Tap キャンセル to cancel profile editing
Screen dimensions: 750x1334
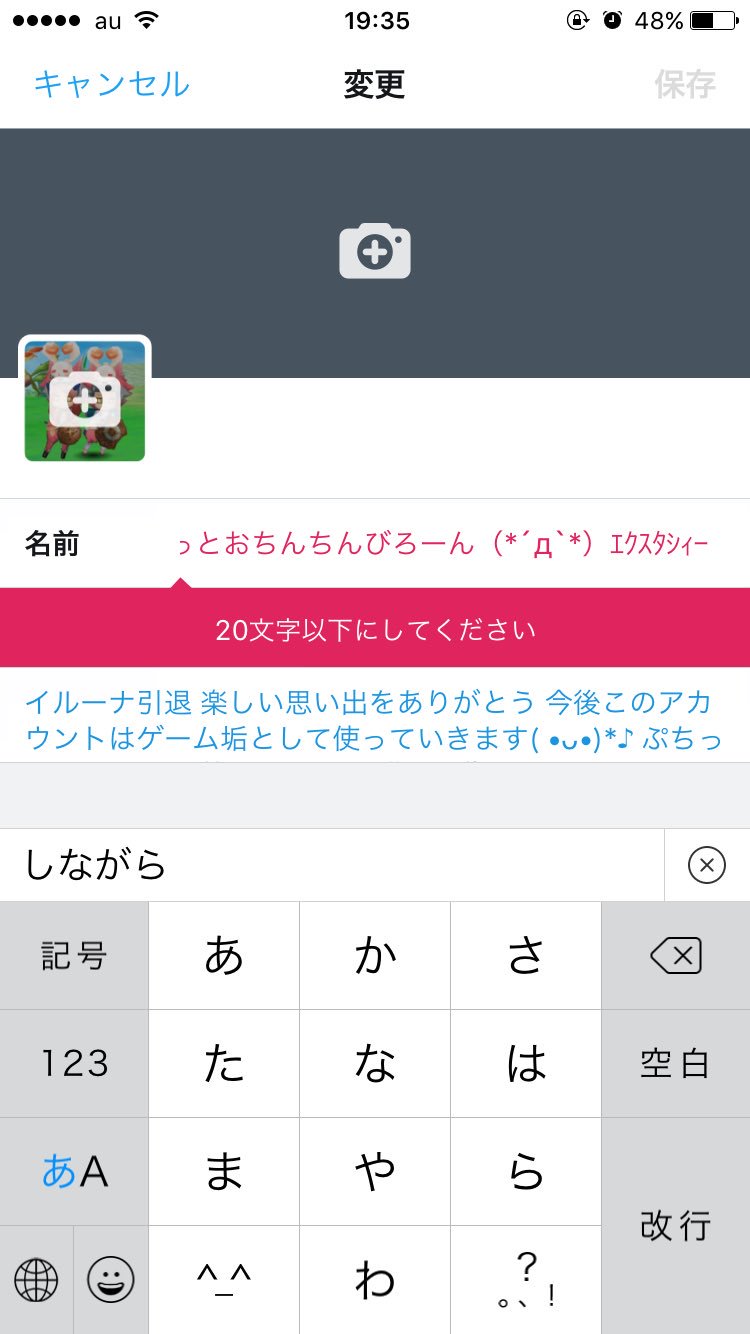tap(111, 84)
